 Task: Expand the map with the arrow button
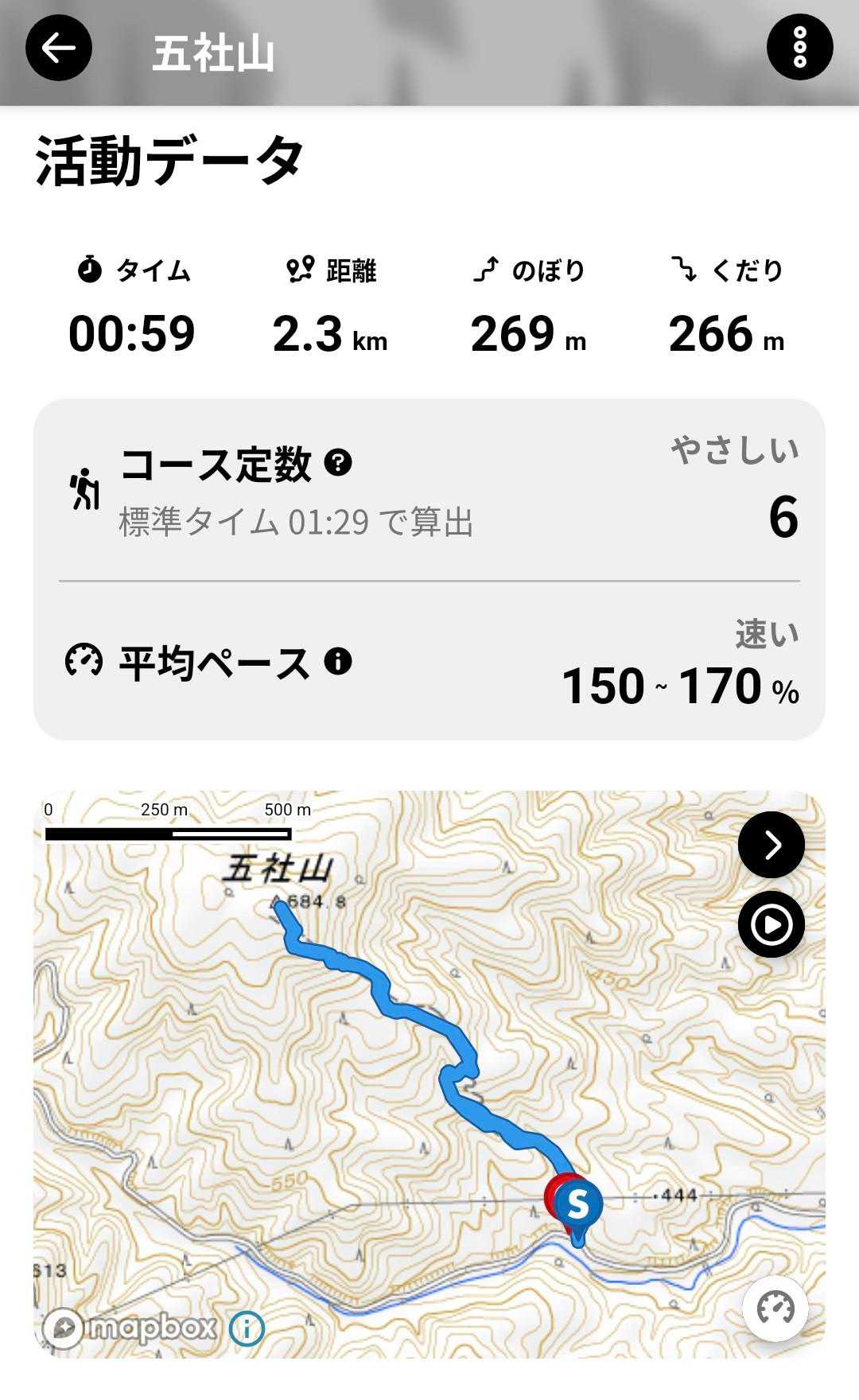pos(771,845)
